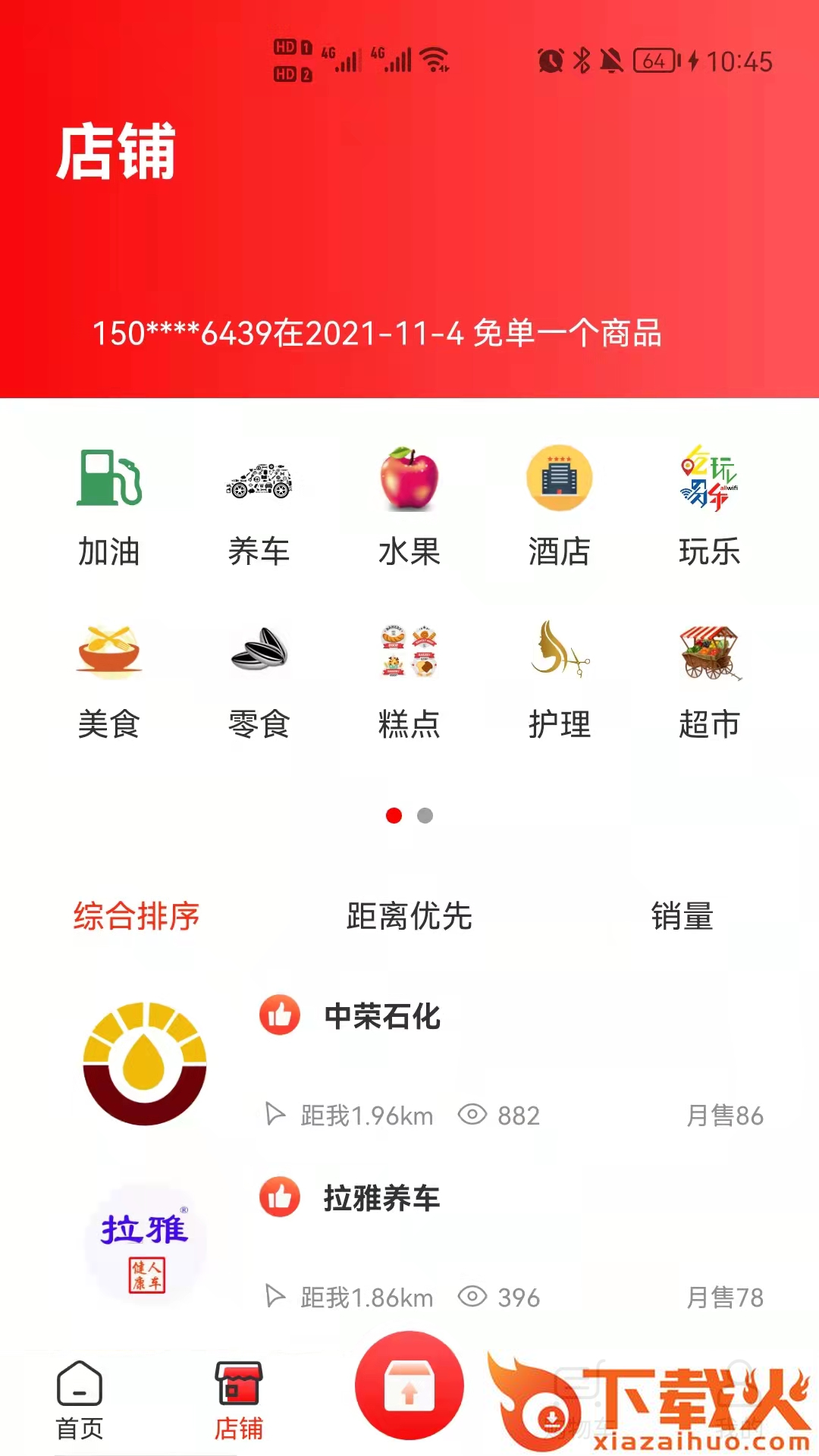Image resolution: width=819 pixels, height=1456 pixels.
Task: Tap the red center upload button
Action: point(409,1385)
